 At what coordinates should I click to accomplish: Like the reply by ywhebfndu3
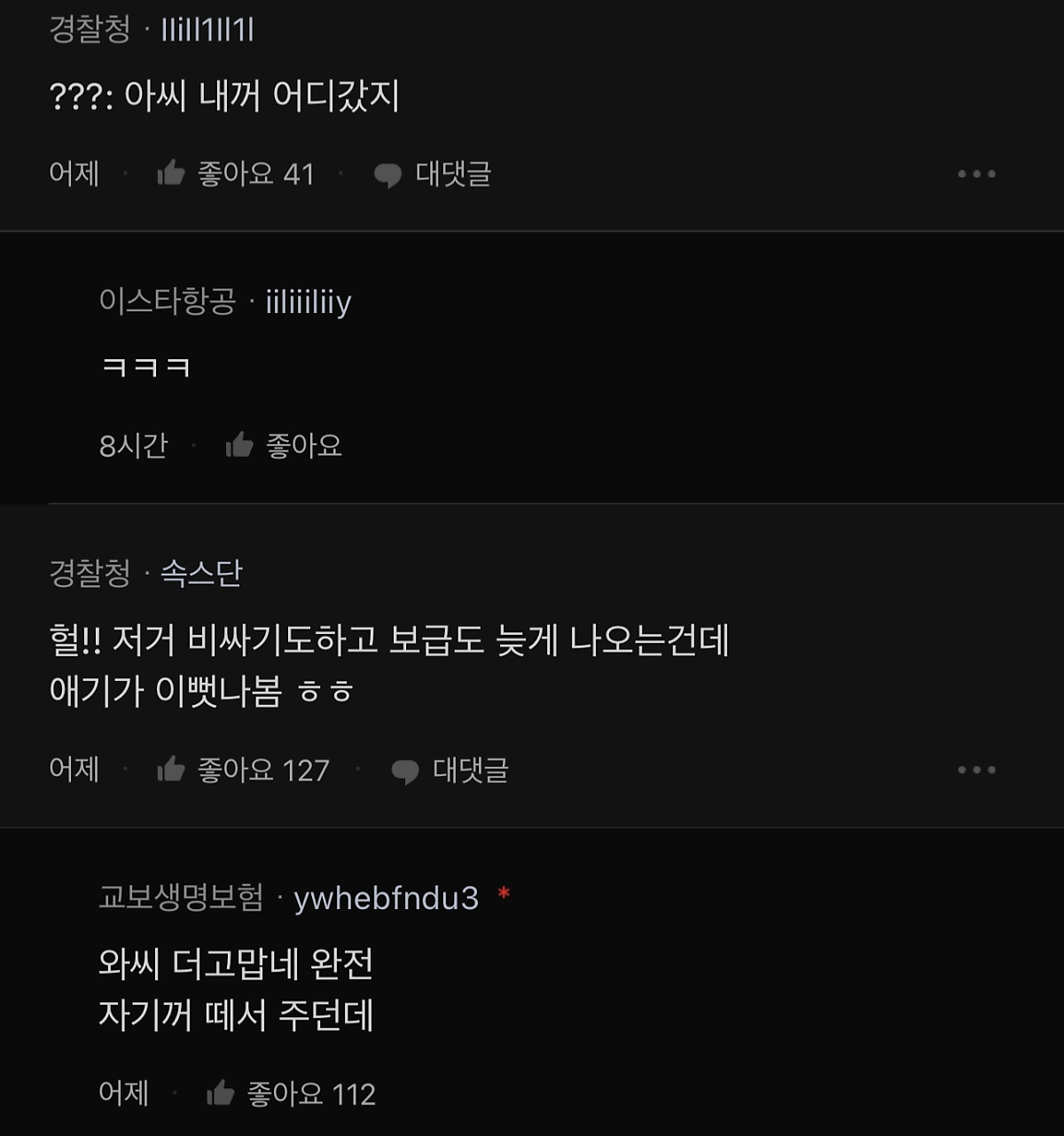(x=221, y=1093)
